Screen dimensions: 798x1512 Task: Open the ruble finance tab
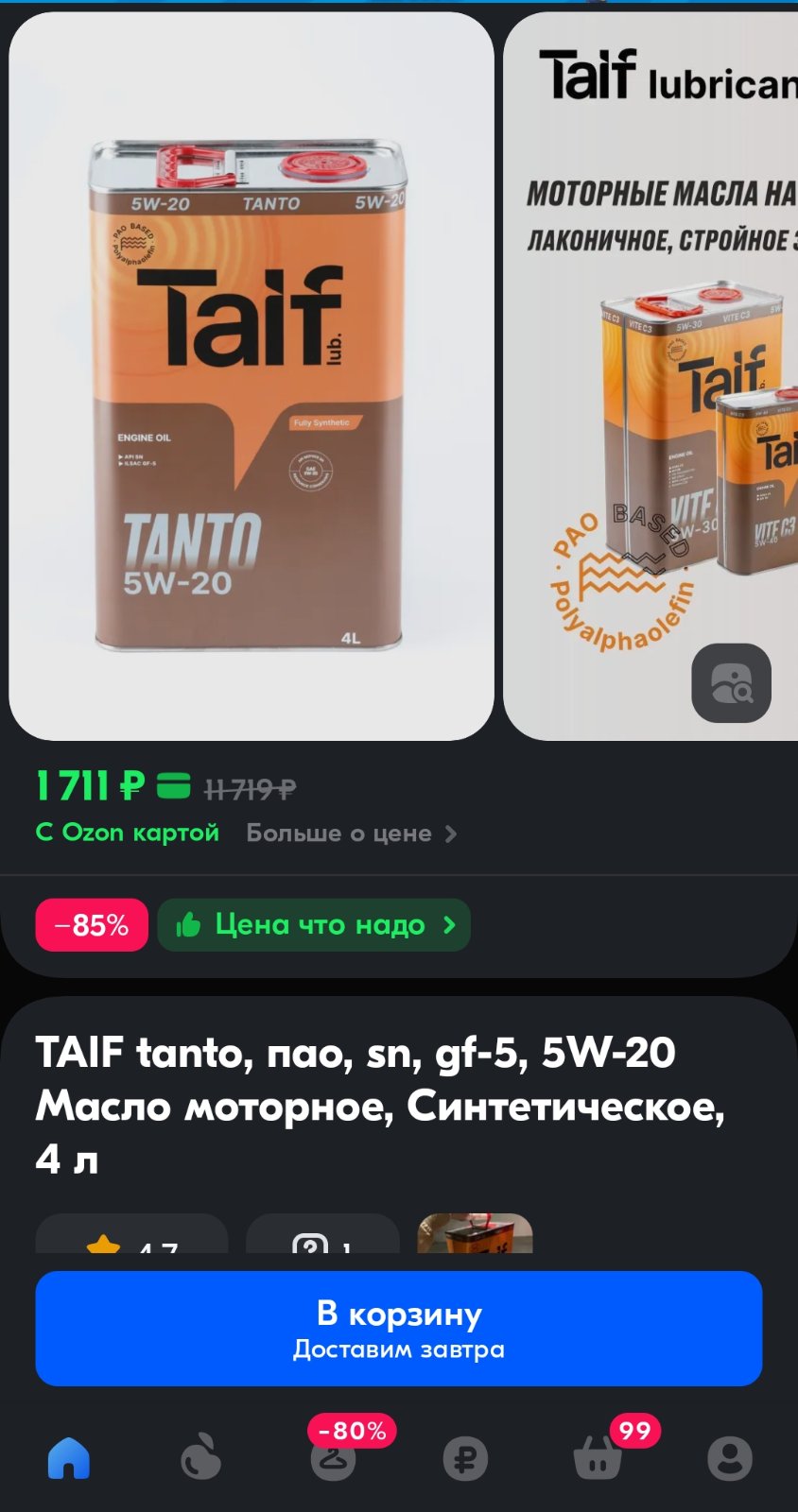click(465, 1458)
